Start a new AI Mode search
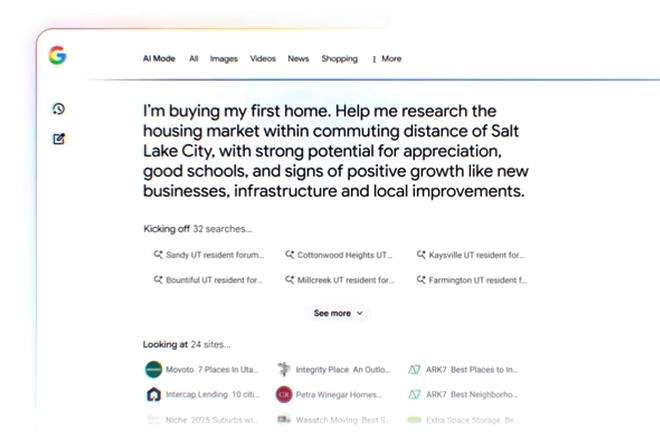The image size is (660, 440). tap(59, 138)
